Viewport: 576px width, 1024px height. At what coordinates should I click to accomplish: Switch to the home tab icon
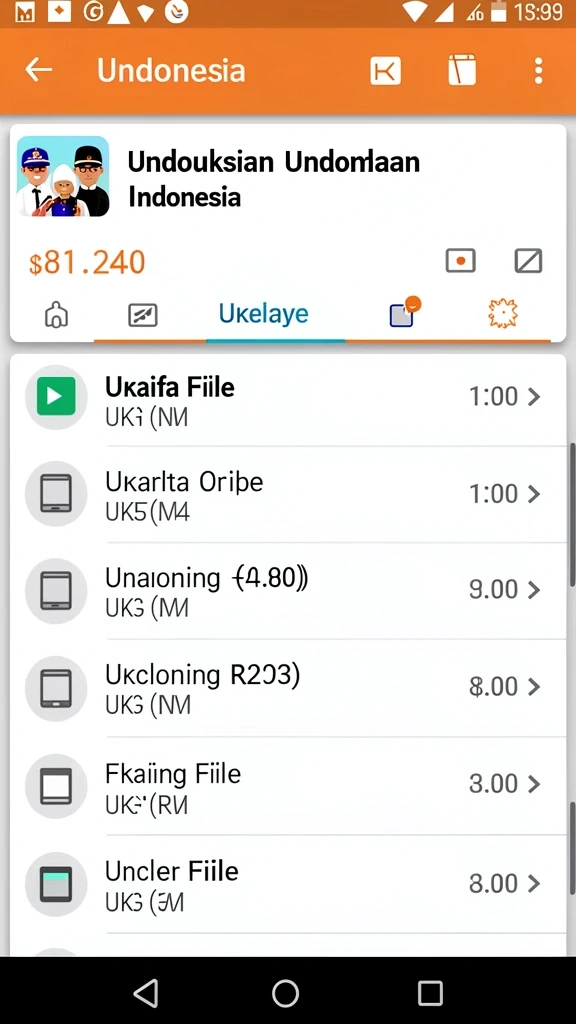[56, 314]
